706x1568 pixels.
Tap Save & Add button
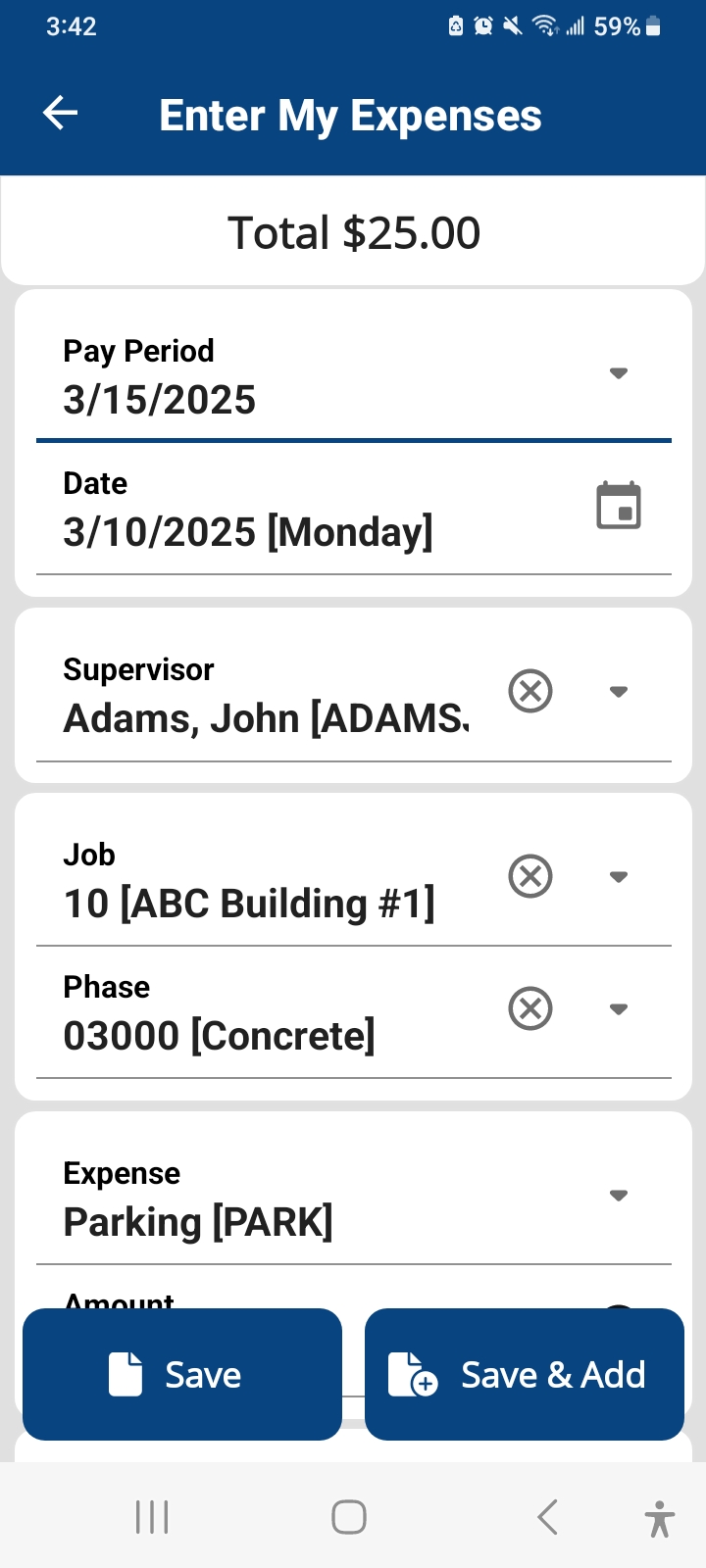(x=525, y=1374)
